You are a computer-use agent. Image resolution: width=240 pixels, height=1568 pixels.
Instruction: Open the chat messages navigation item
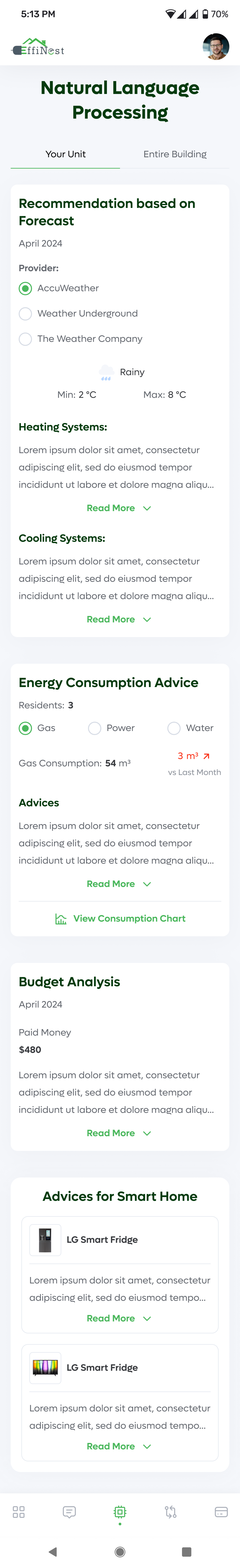(69, 1512)
